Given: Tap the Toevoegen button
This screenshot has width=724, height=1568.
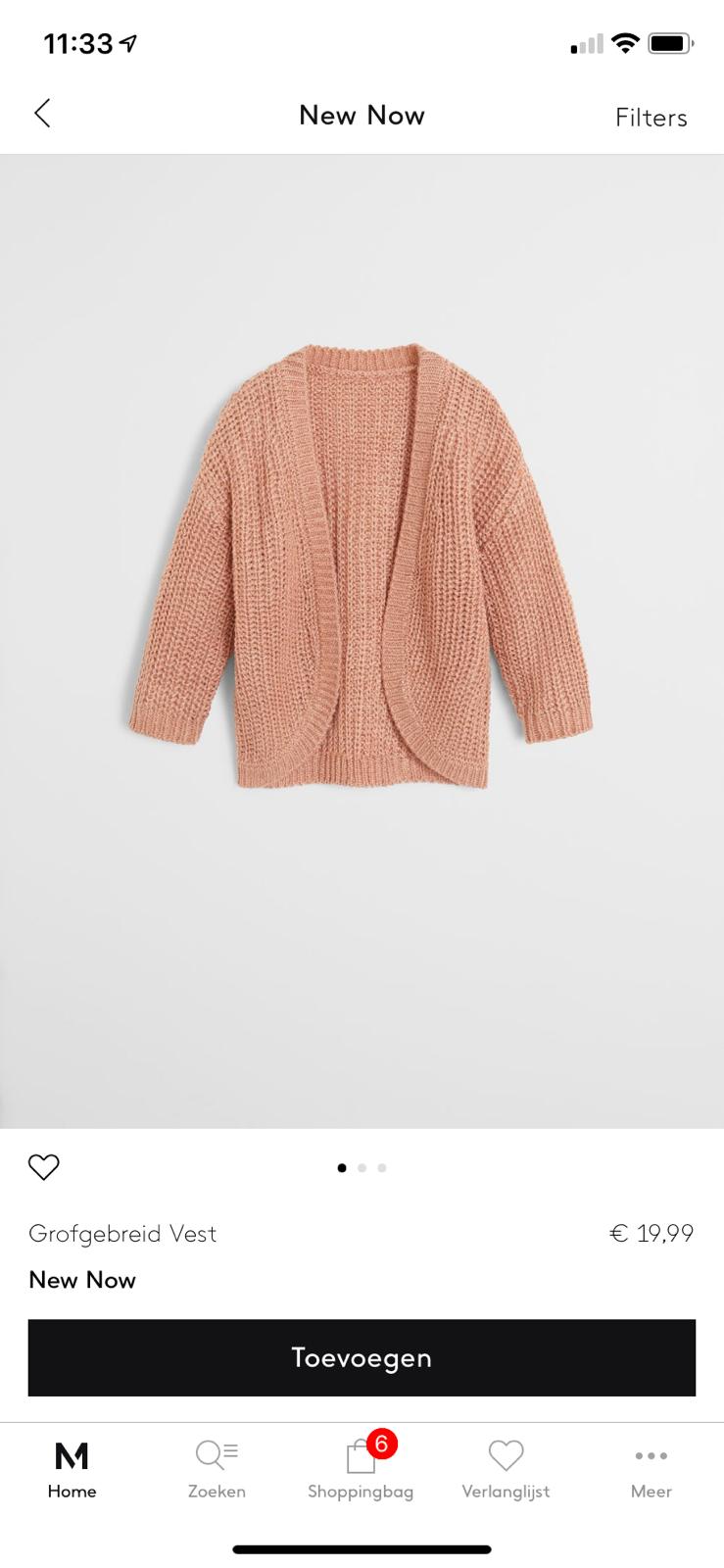Looking at the screenshot, I should point(362,1357).
